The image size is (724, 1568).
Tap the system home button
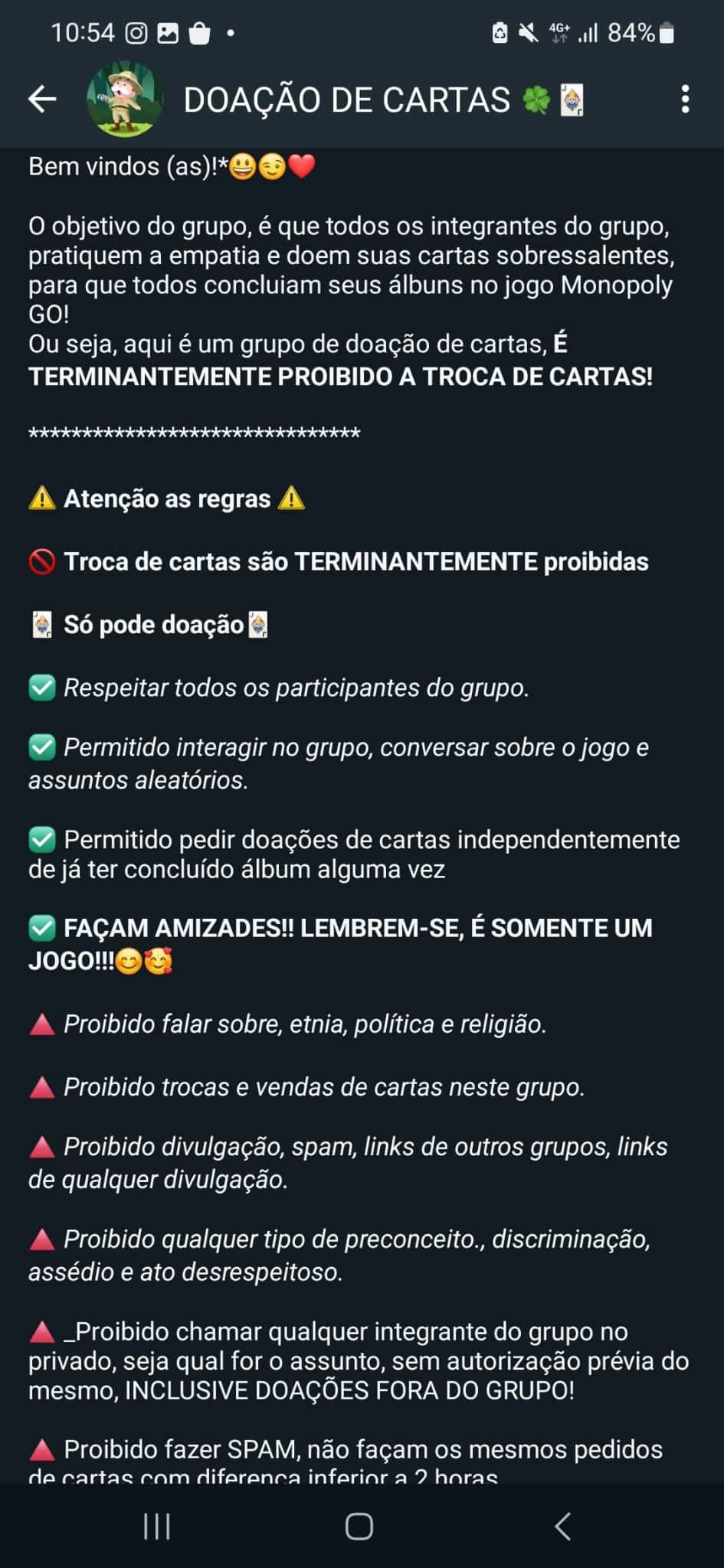click(x=359, y=1527)
